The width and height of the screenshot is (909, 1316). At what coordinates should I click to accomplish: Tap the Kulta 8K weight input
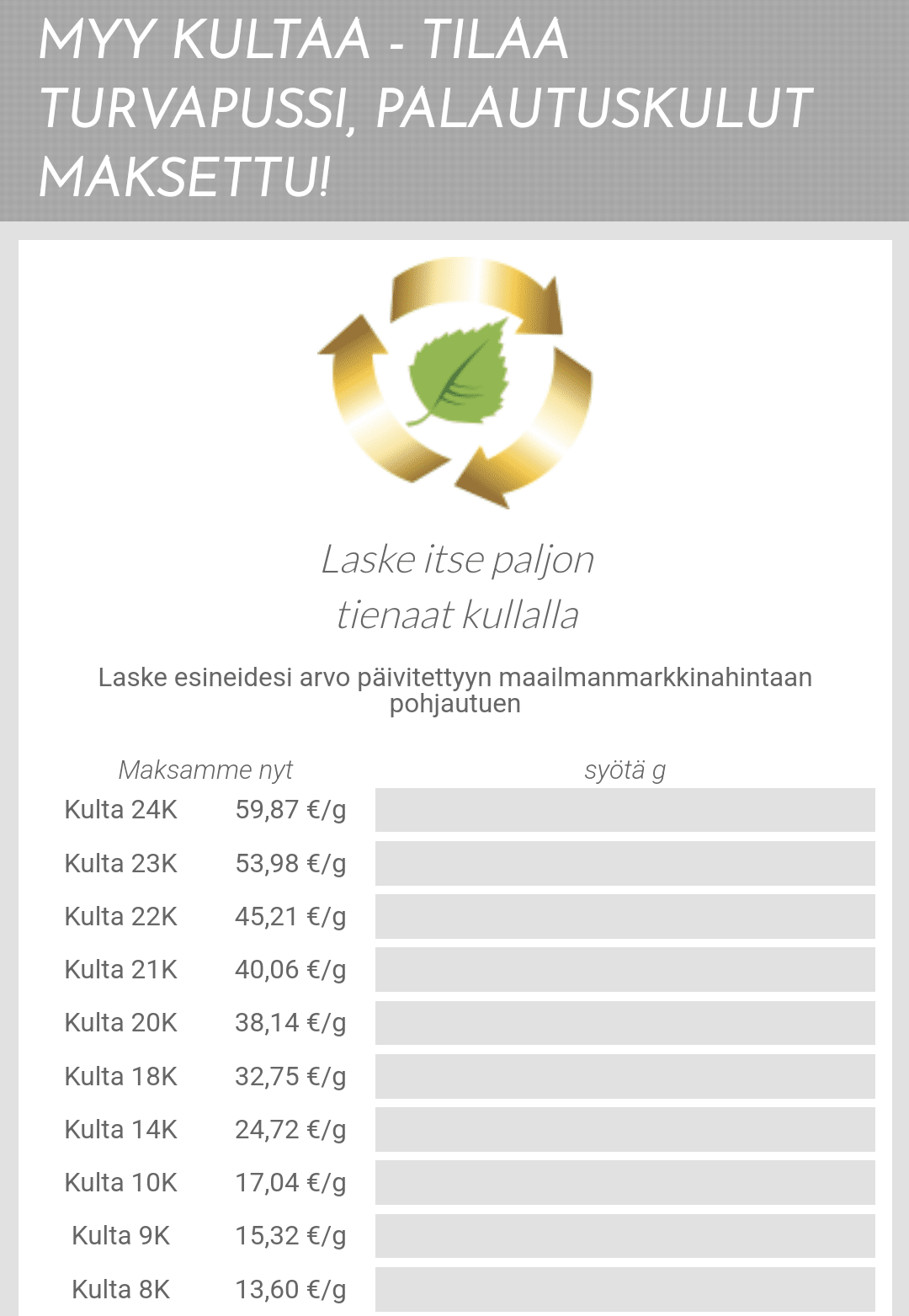(625, 1289)
